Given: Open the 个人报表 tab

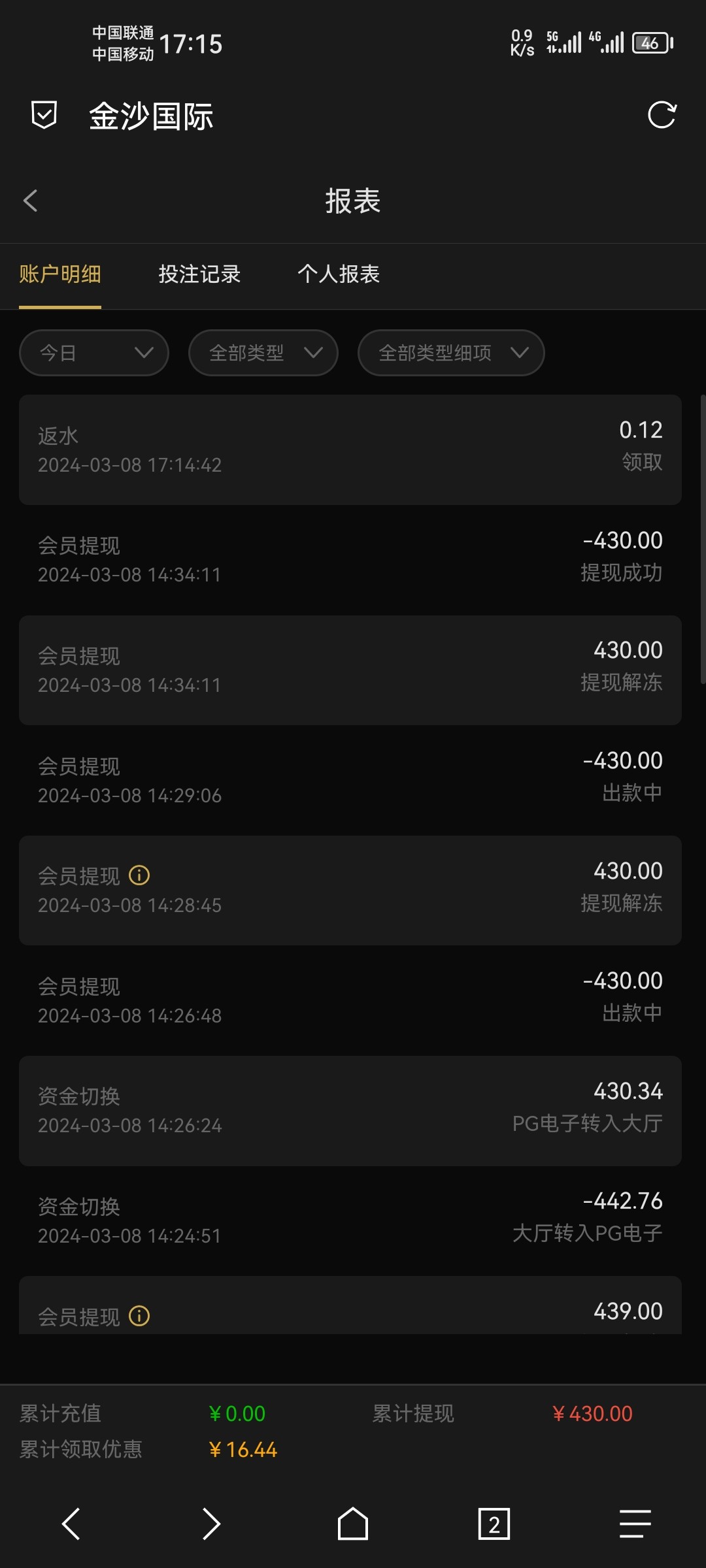Looking at the screenshot, I should [x=339, y=274].
